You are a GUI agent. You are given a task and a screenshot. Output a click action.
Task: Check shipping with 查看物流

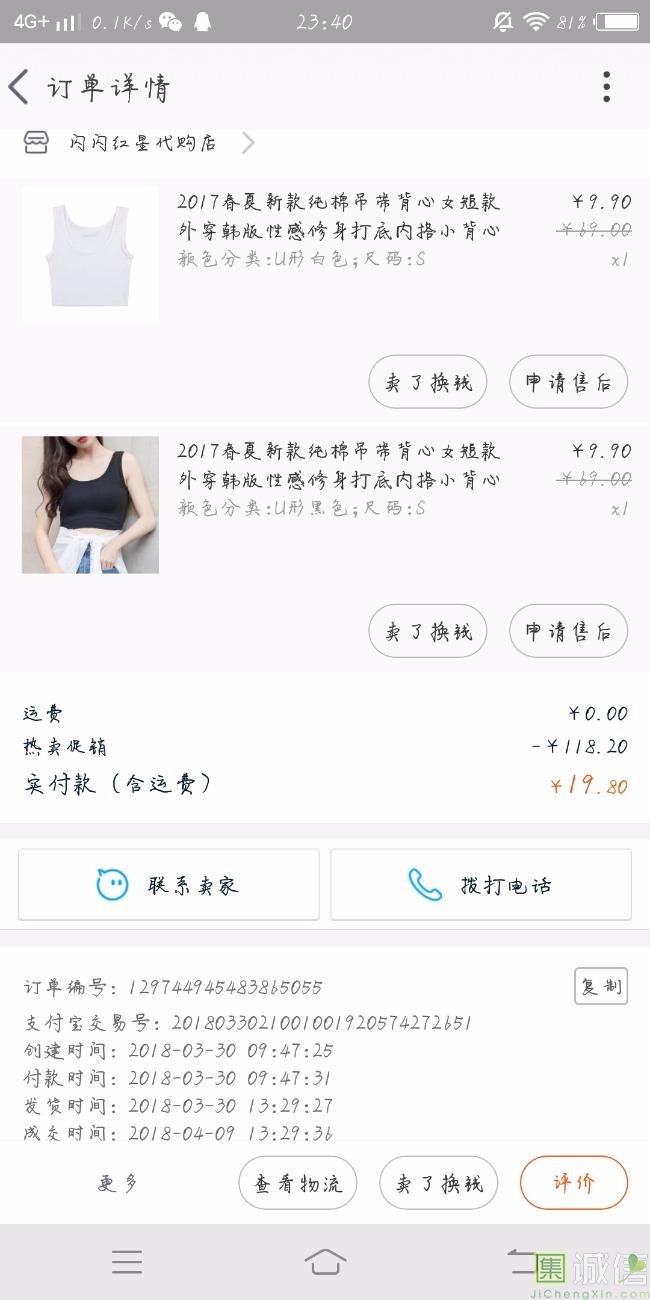[298, 1183]
